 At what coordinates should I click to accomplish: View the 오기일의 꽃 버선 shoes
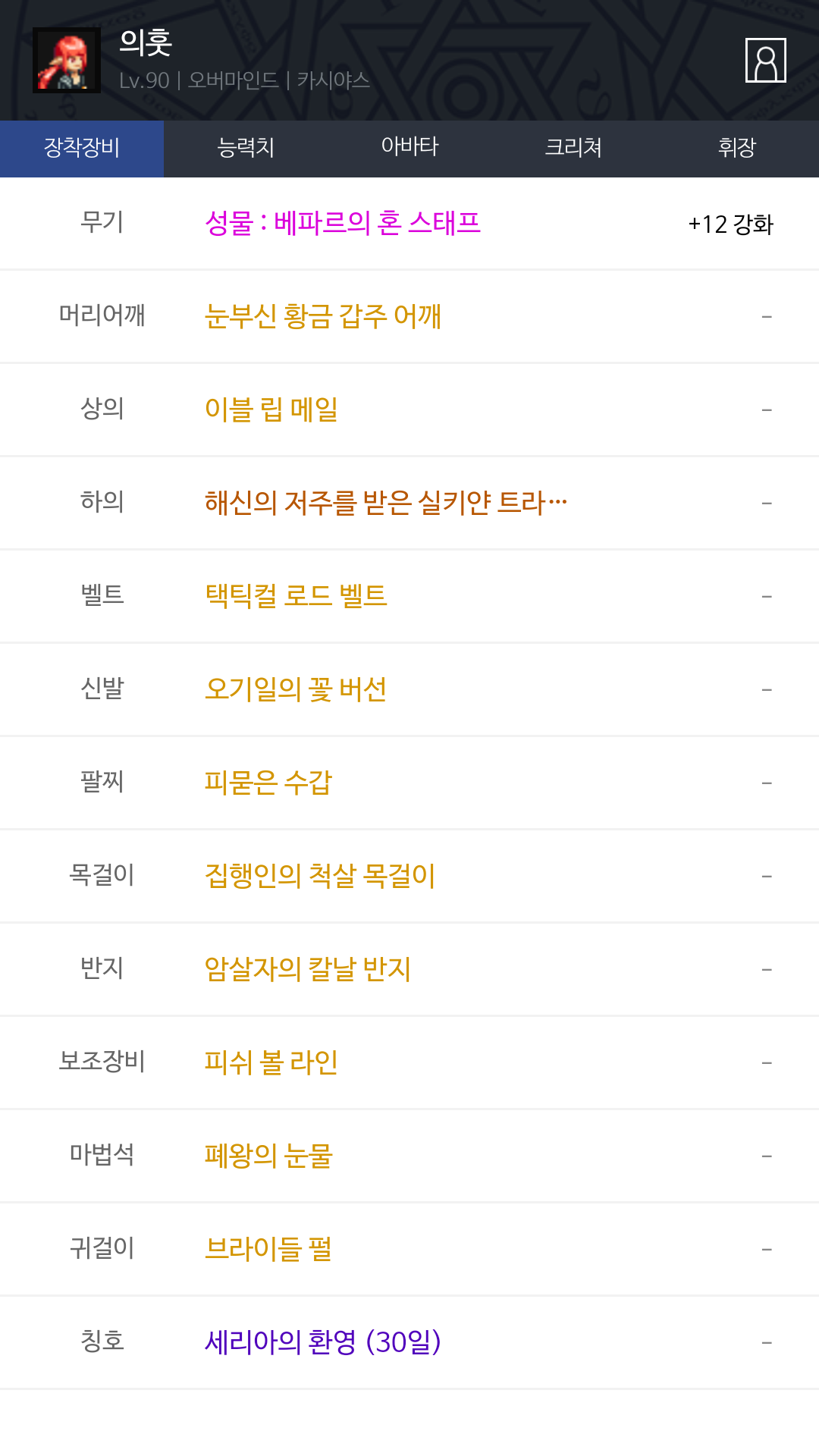point(296,689)
